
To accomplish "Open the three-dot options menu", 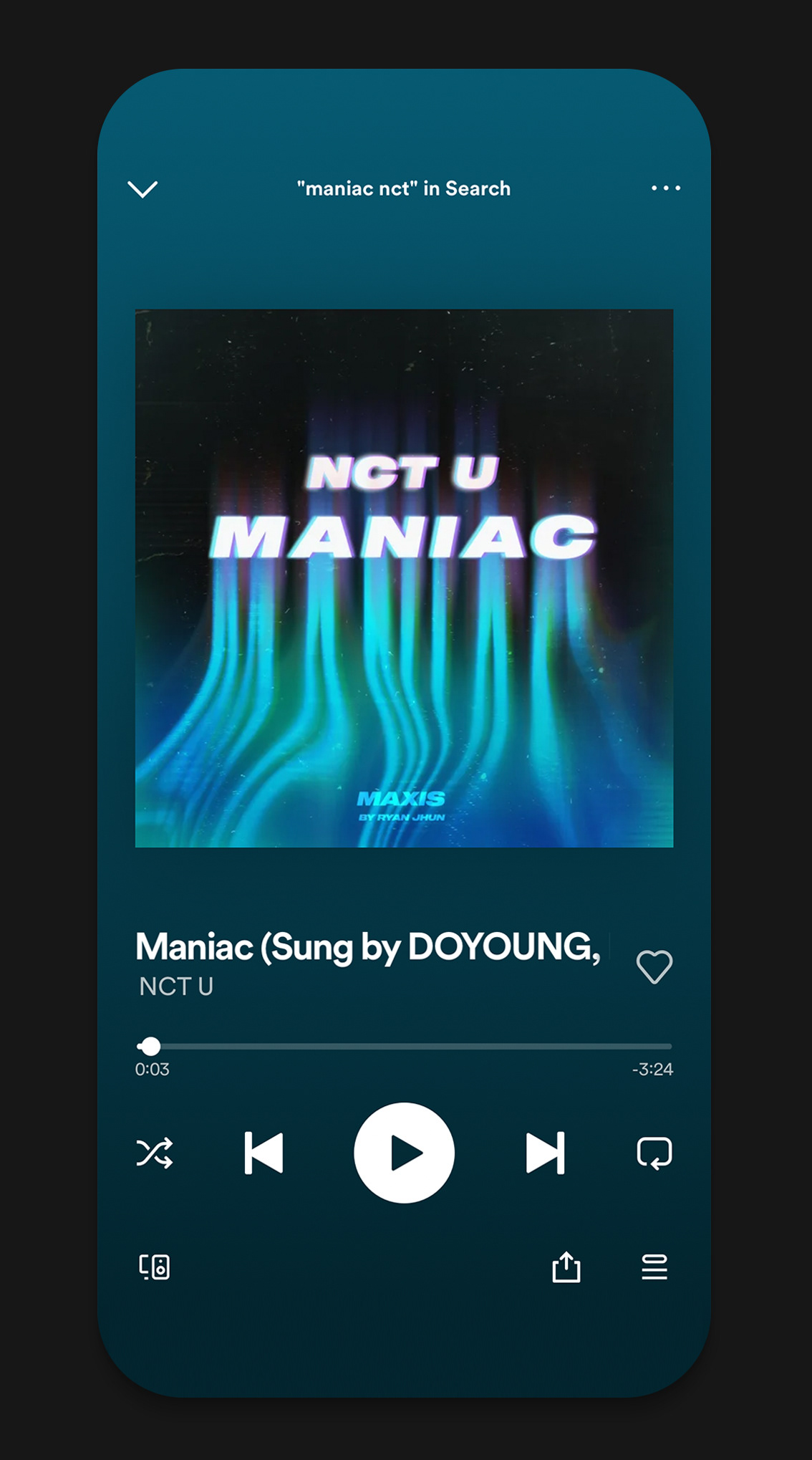I will click(665, 188).
